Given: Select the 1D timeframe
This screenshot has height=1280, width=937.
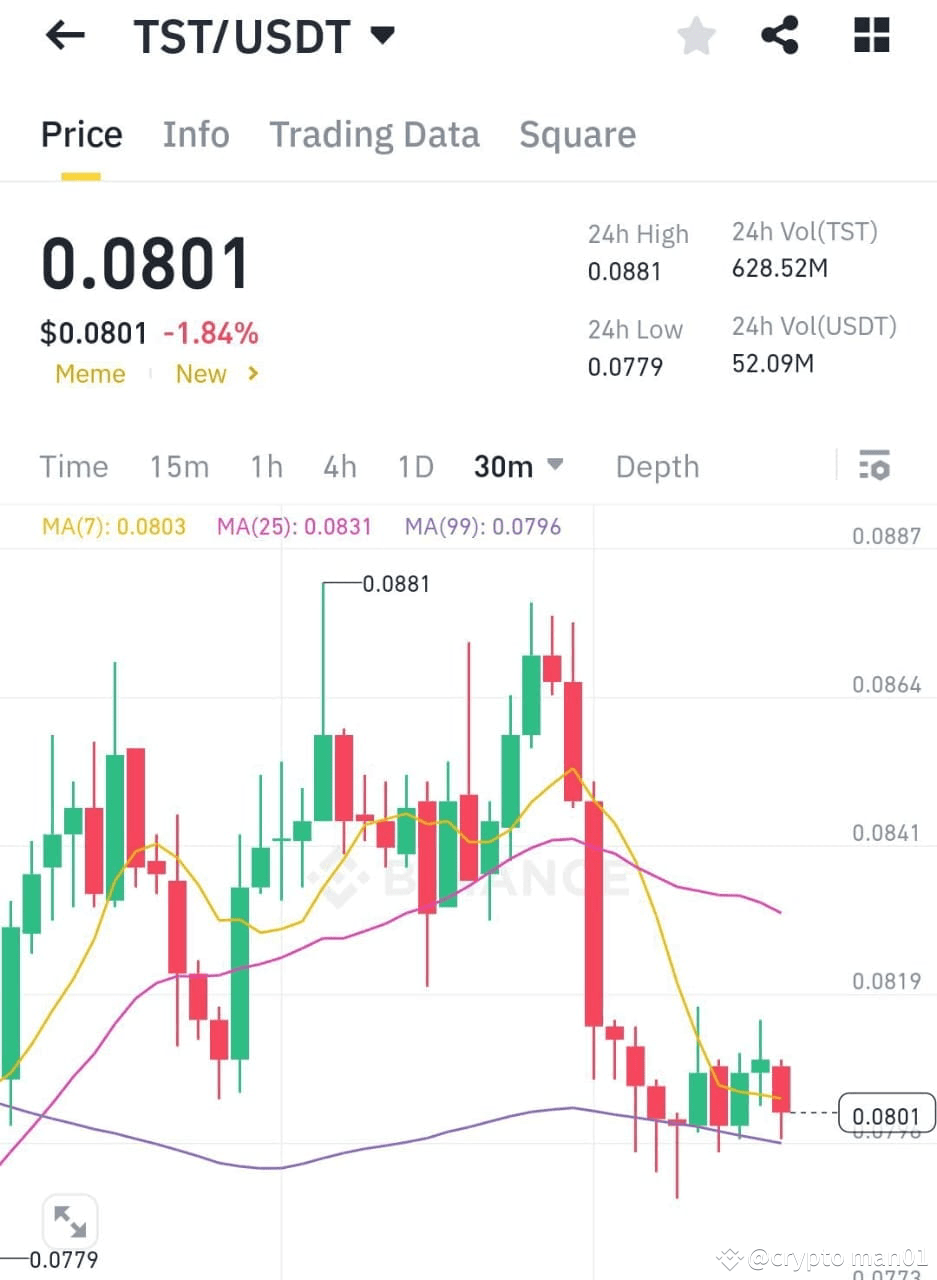Looking at the screenshot, I should point(414,466).
